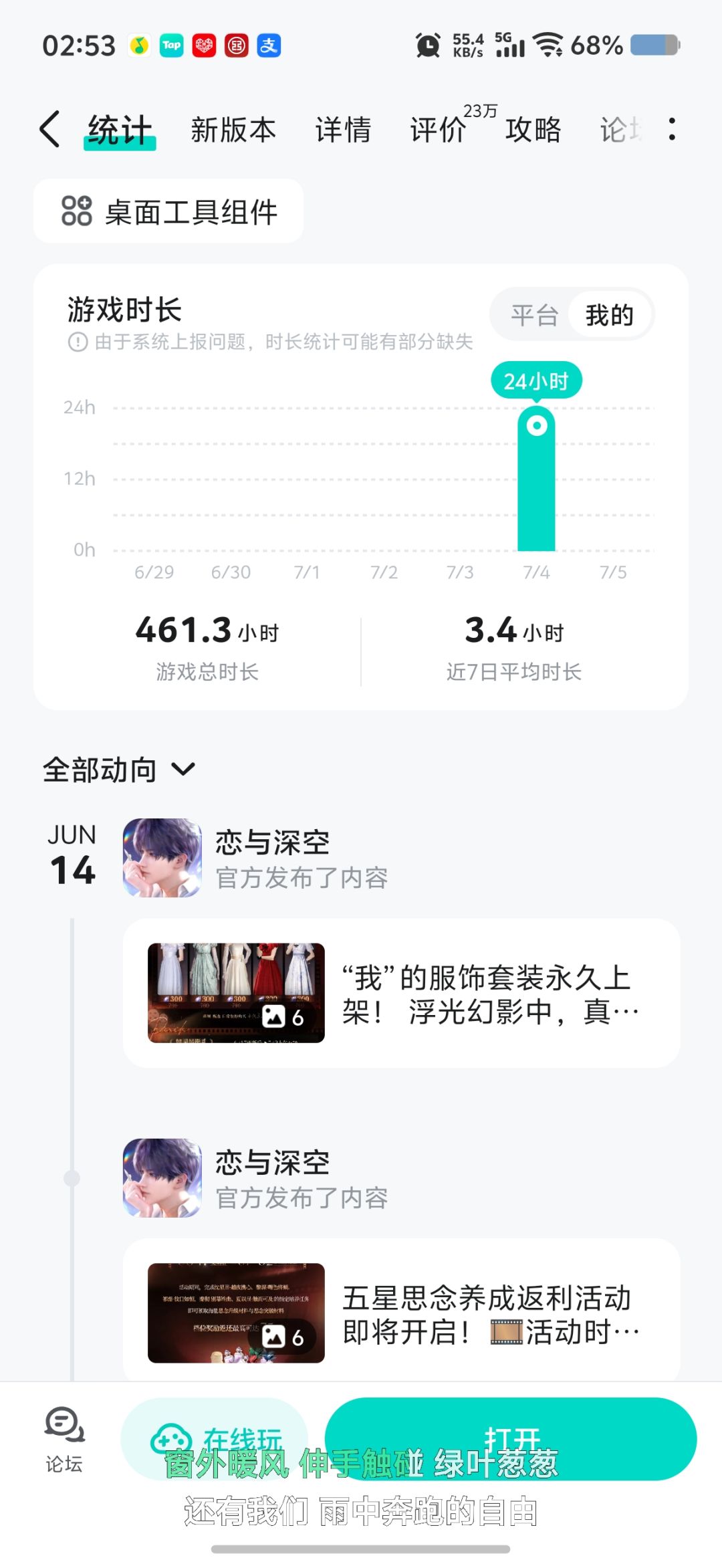The height and width of the screenshot is (1568, 722).
Task: Open the post about 服饰套装永久上架
Action: [401, 993]
